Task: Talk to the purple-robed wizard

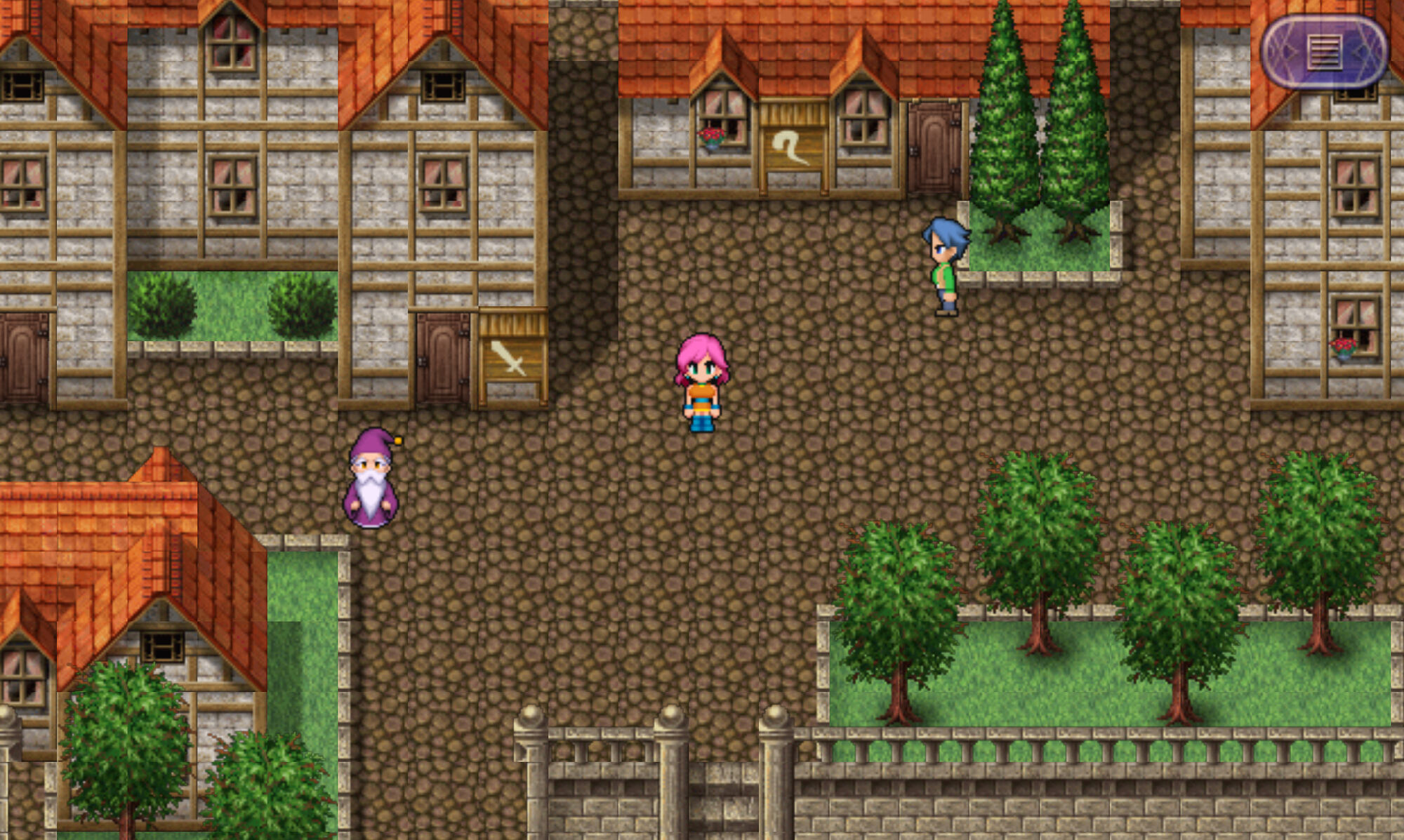Action: tap(371, 480)
